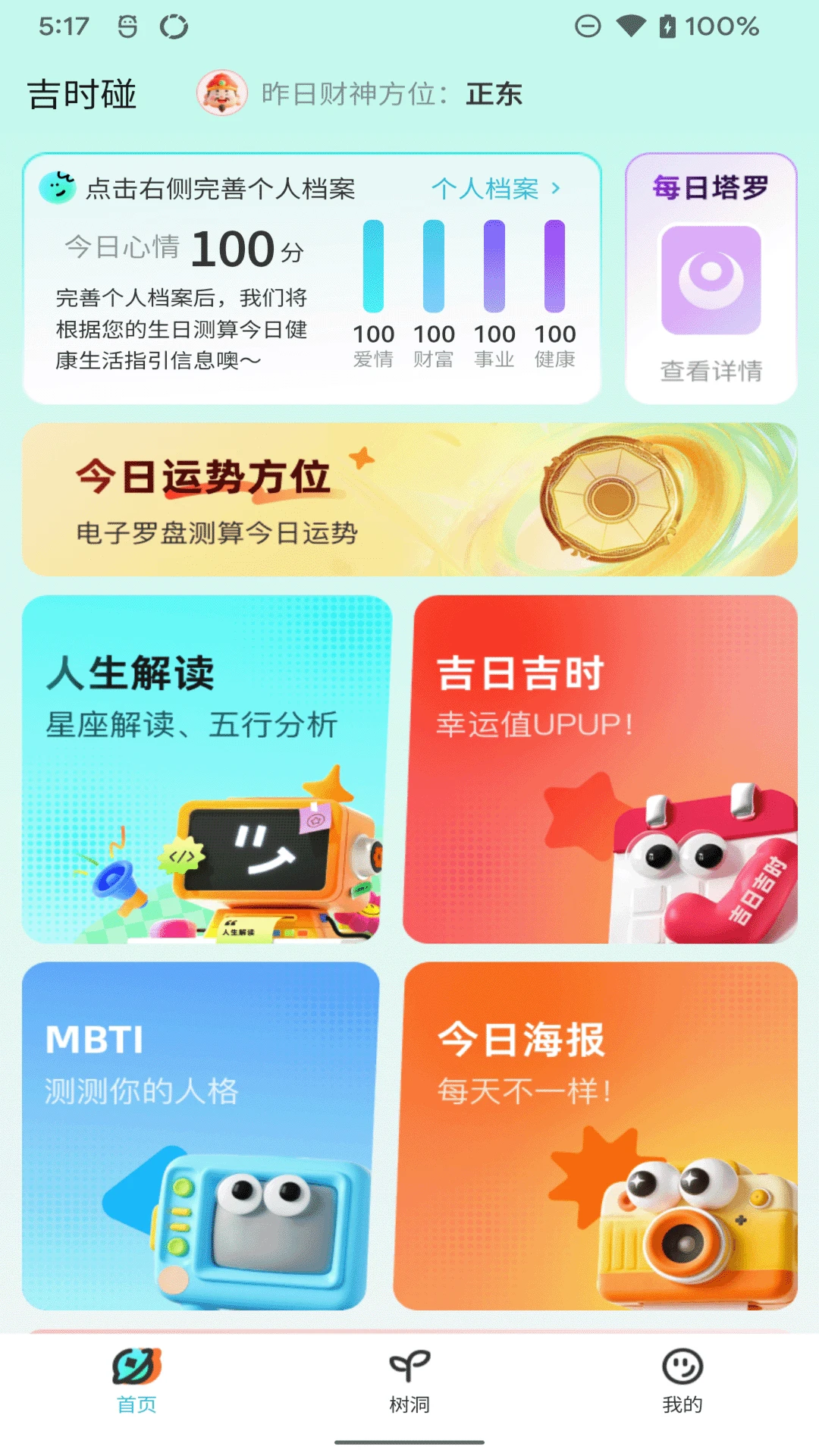Click the 查看详情 link
This screenshot has width=819, height=1456.
tap(711, 372)
